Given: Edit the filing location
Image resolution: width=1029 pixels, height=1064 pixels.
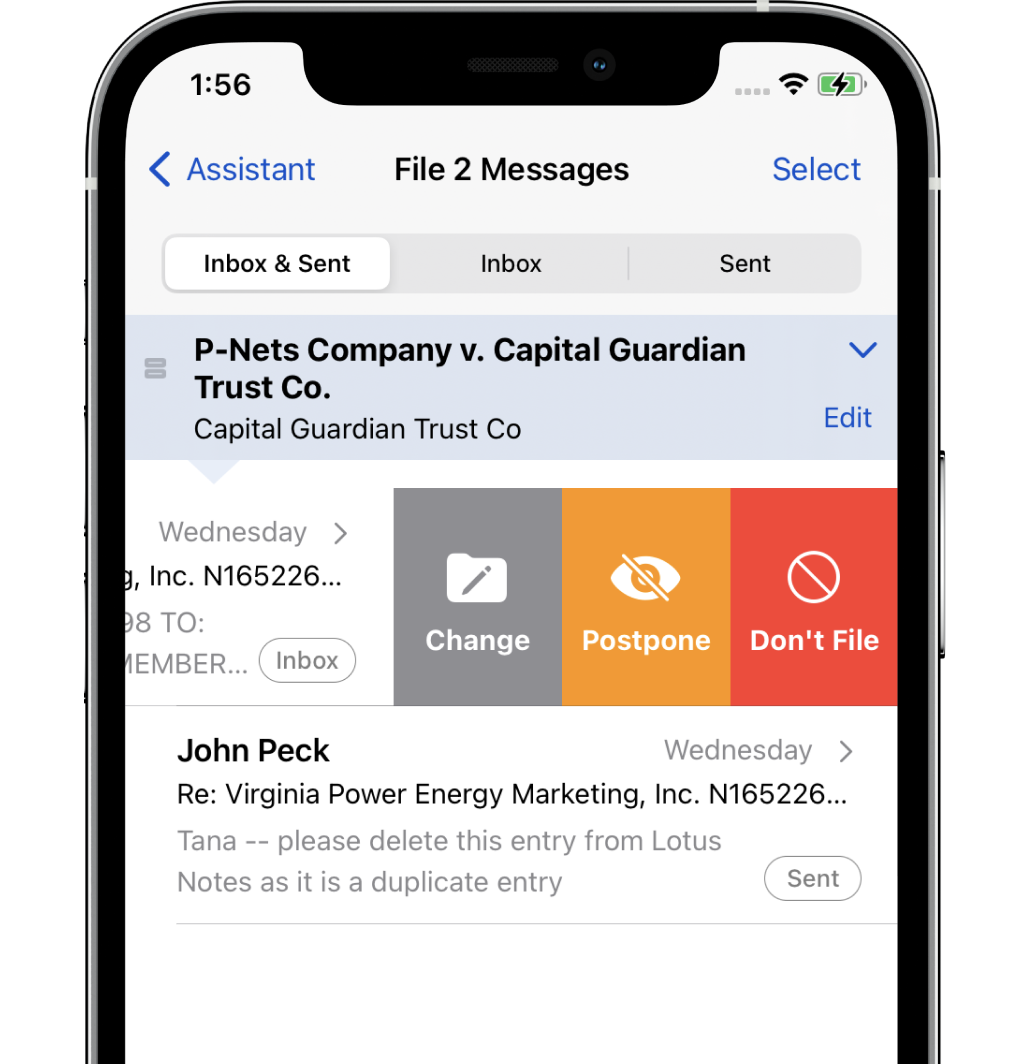Looking at the screenshot, I should tap(847, 417).
